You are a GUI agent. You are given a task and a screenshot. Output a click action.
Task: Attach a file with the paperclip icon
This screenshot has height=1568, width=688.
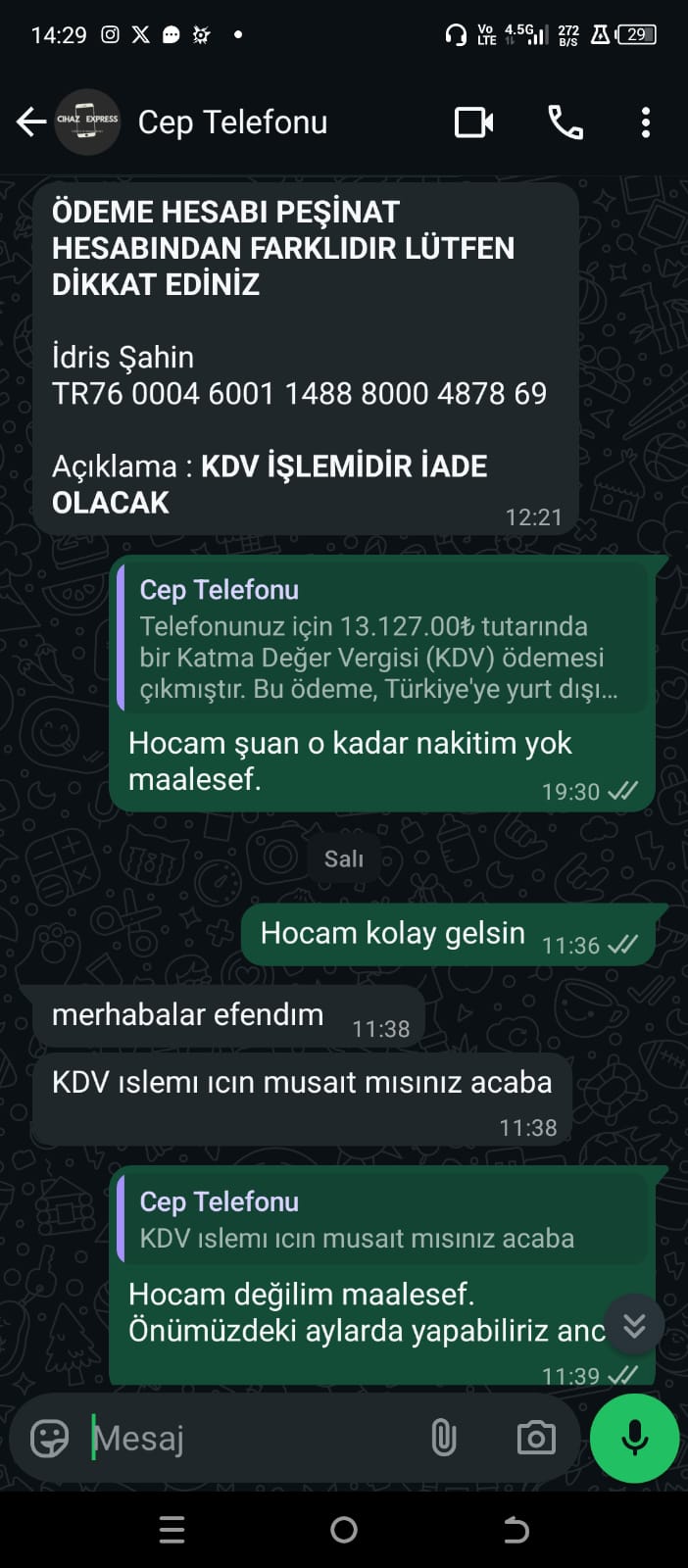click(444, 1438)
